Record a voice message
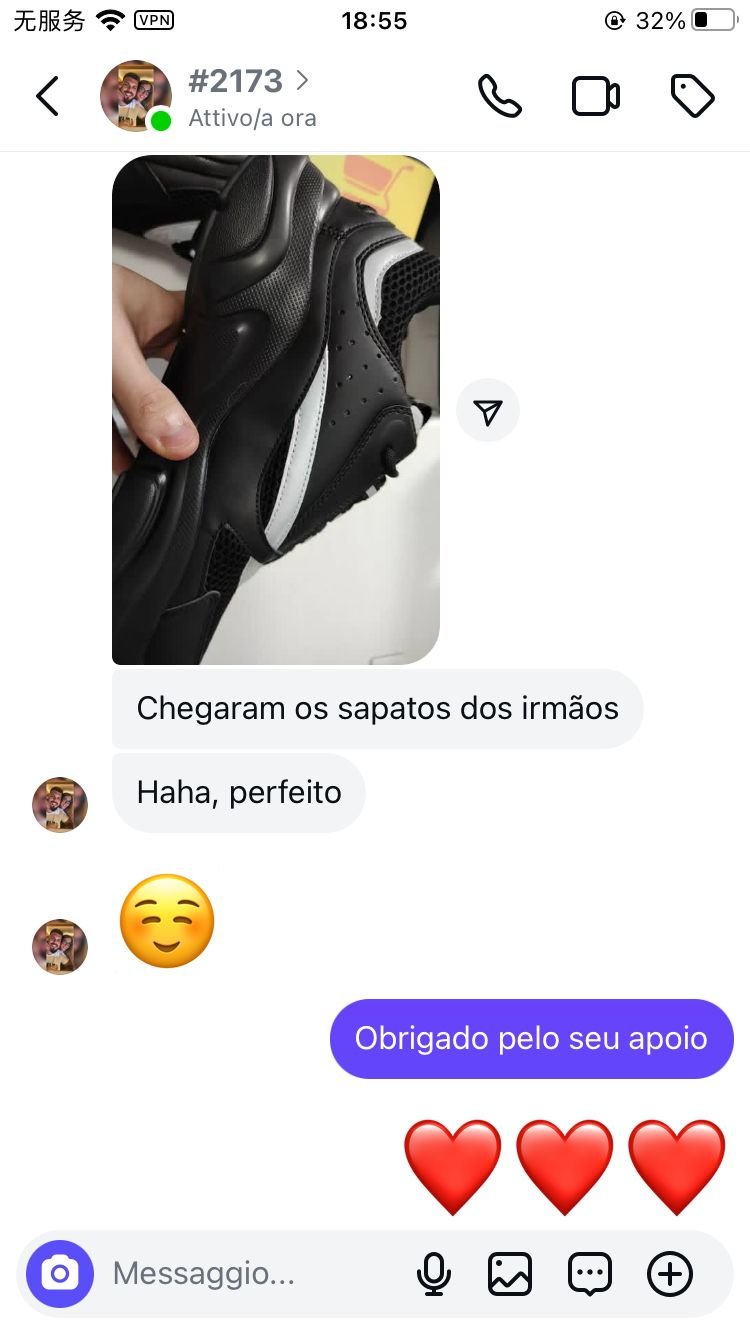 (x=433, y=1274)
